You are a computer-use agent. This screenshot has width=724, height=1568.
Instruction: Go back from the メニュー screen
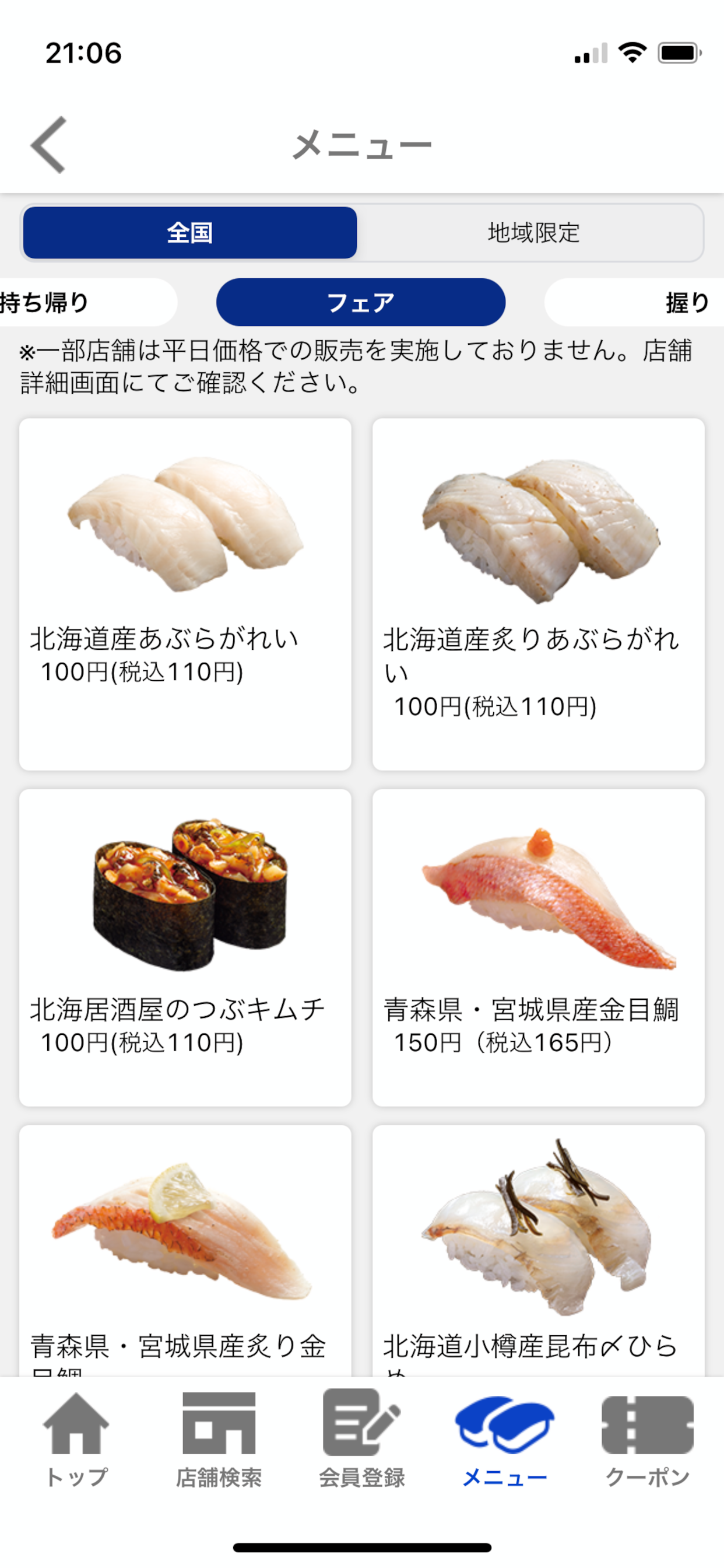[48, 145]
